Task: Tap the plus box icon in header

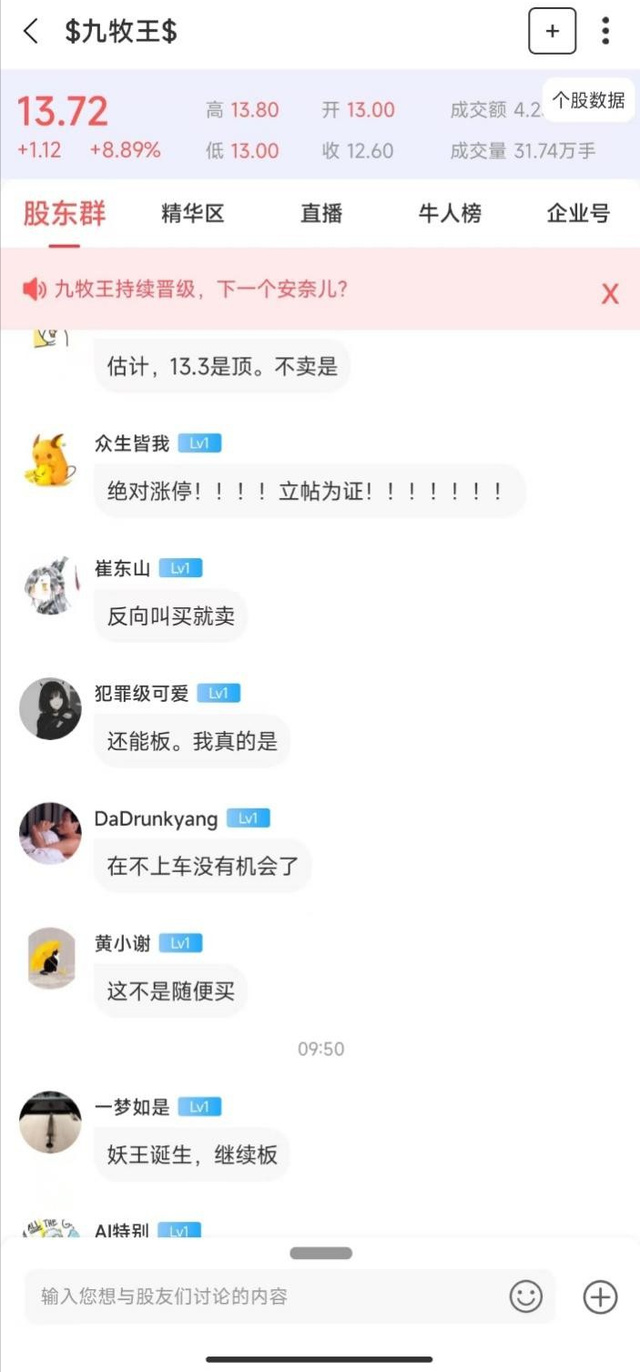Action: [x=552, y=31]
